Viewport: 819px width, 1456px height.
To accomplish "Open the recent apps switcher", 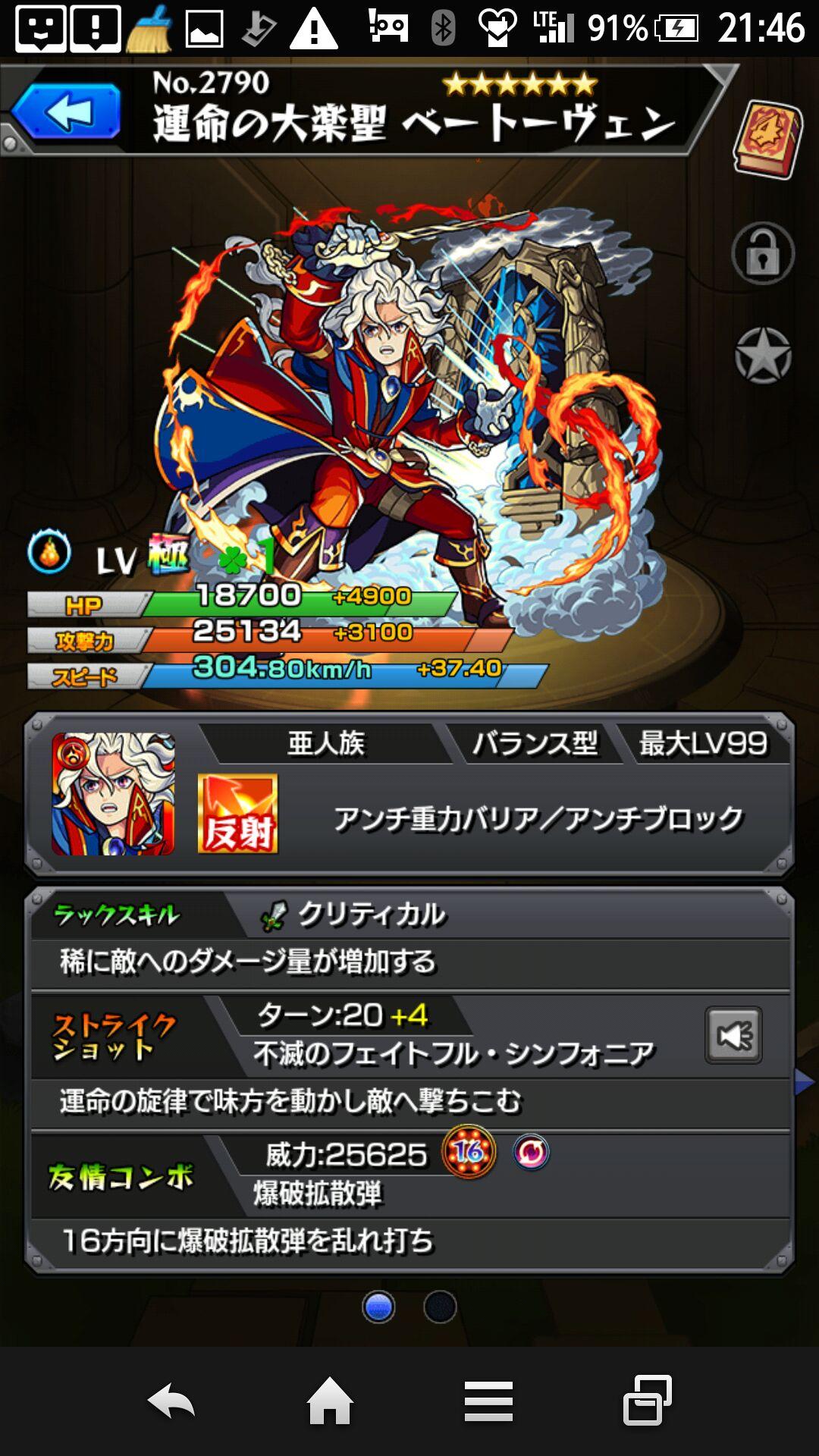I will click(647, 1400).
